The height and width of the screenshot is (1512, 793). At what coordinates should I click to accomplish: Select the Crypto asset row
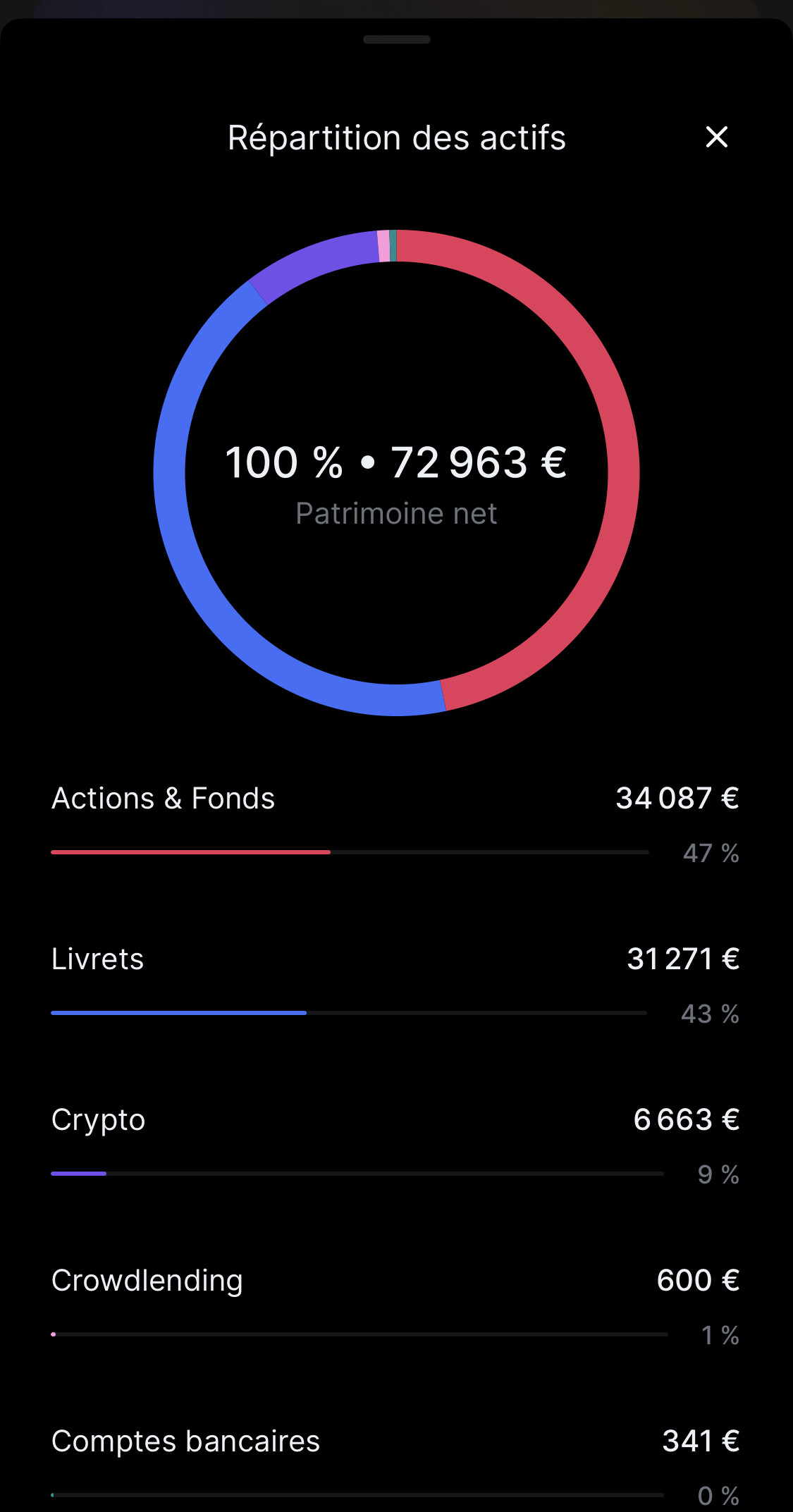point(395,1145)
